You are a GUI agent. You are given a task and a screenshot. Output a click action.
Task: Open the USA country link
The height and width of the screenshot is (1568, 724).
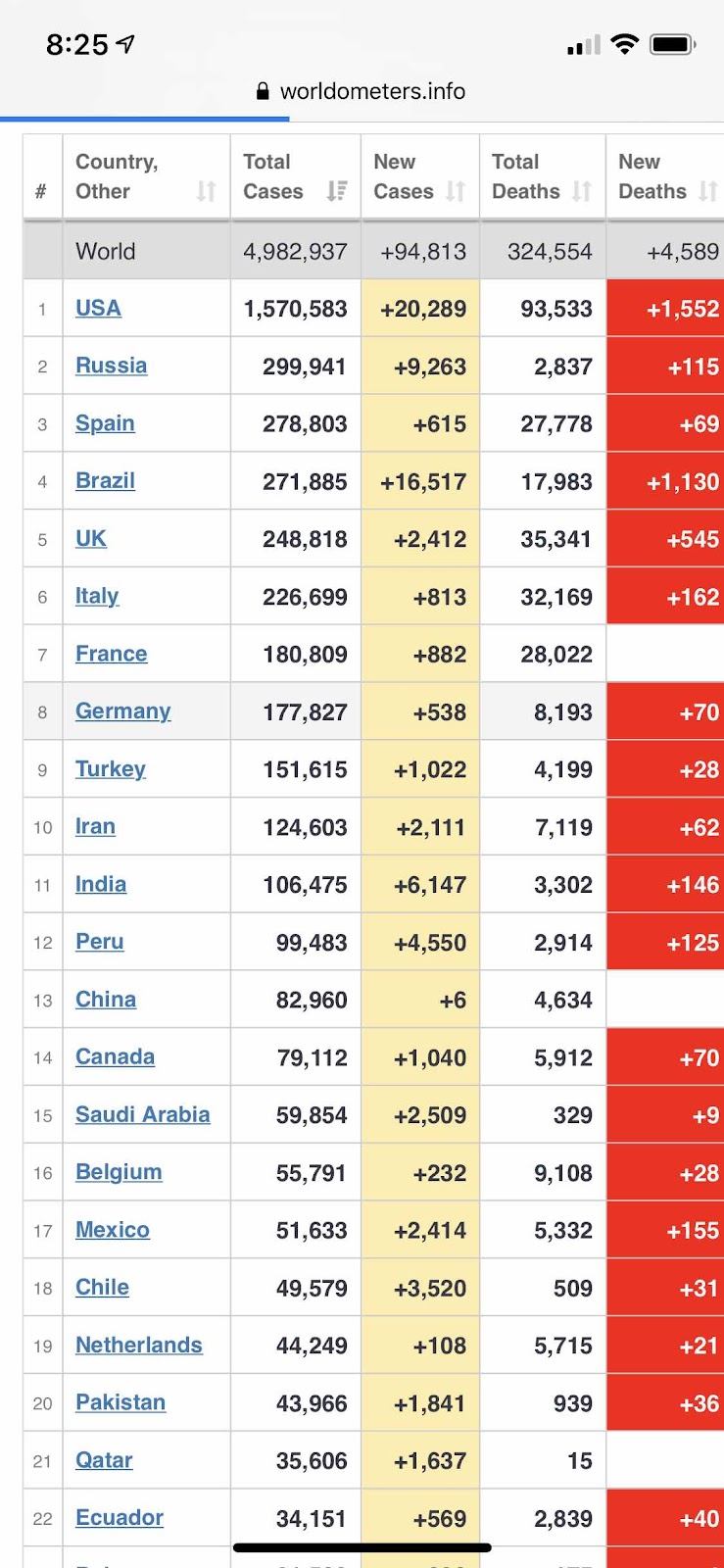98,308
